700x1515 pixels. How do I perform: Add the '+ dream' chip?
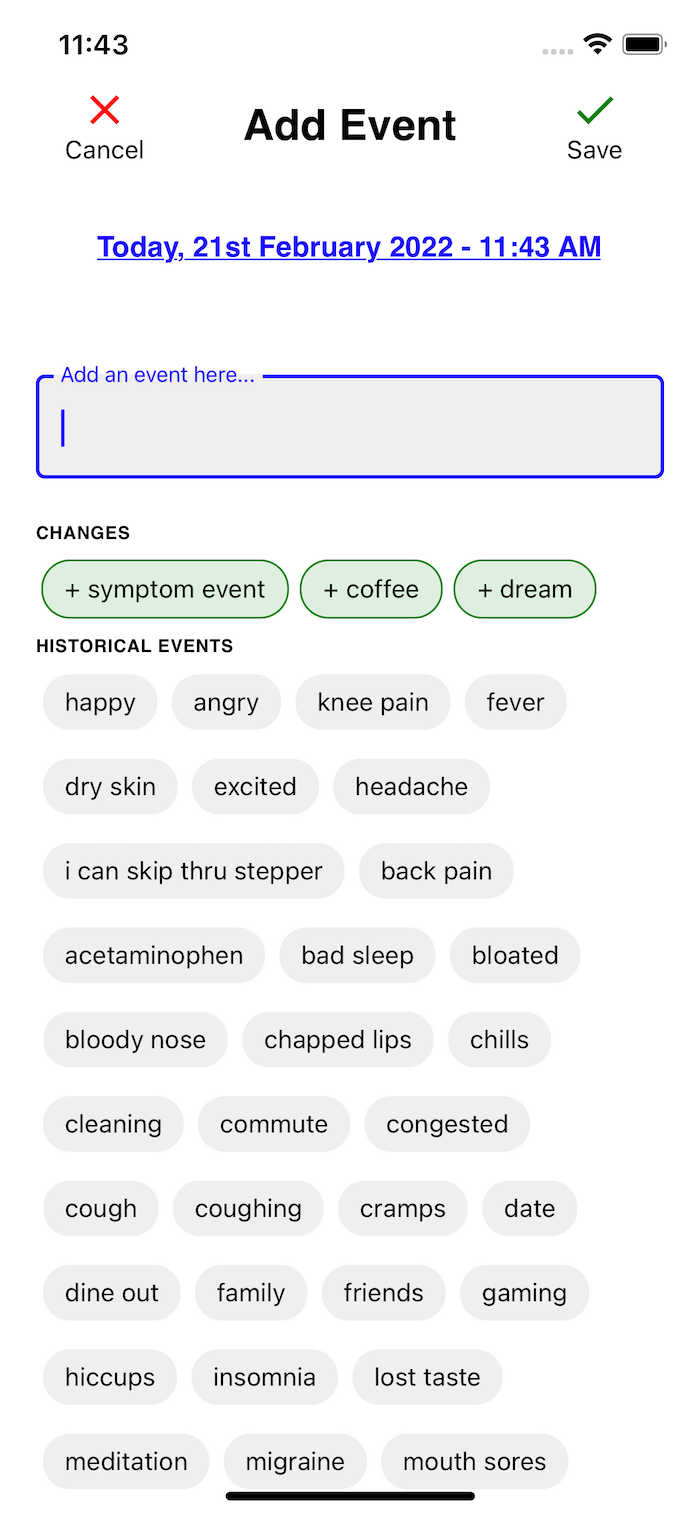point(525,589)
